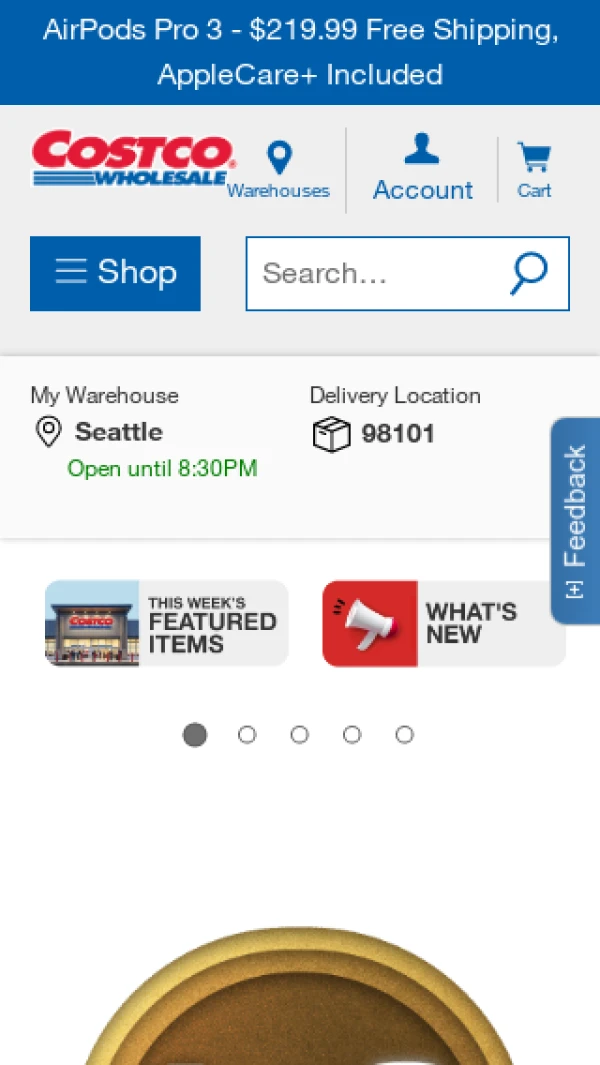View the shopping Cart

(534, 170)
